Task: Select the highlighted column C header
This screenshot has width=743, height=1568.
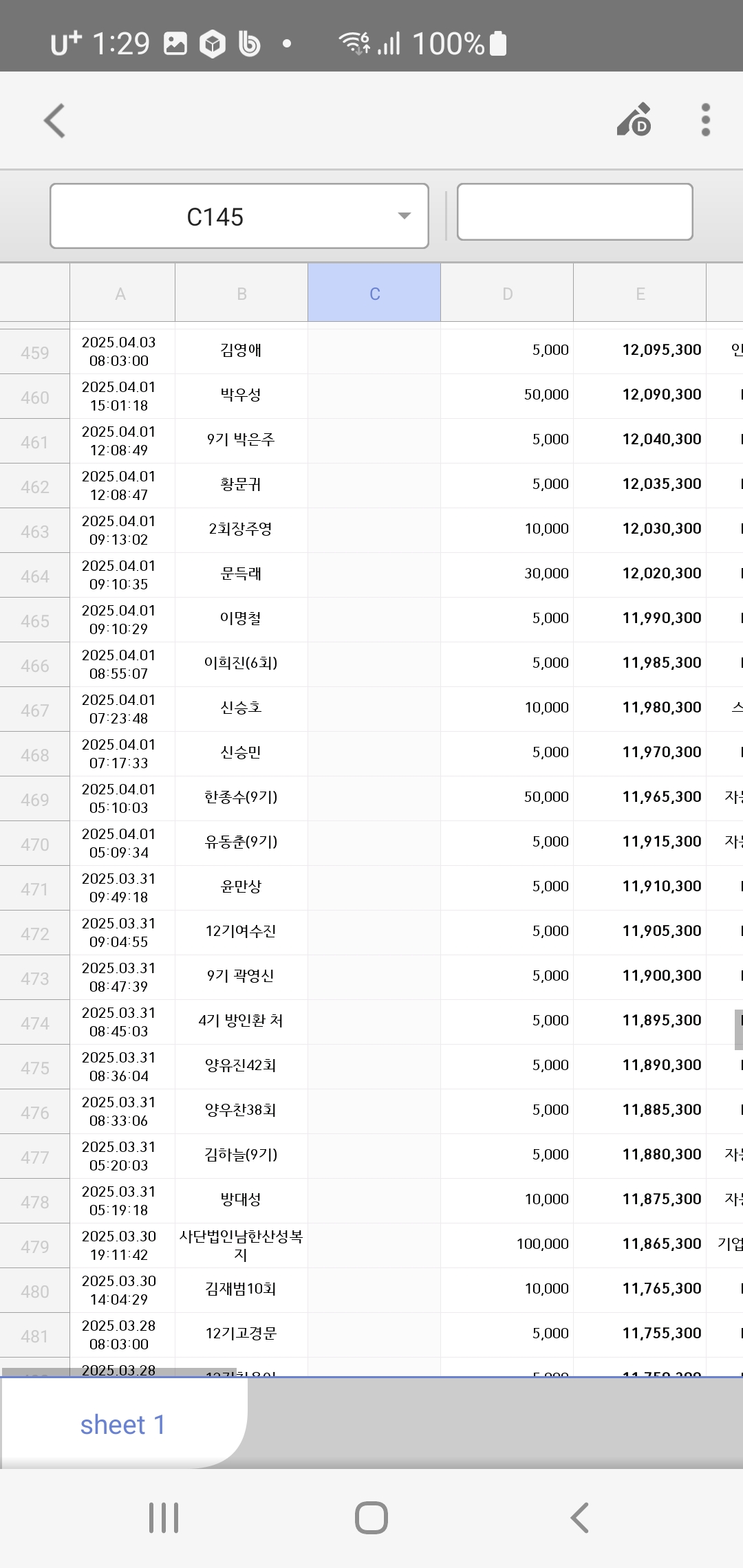Action: 374,294
